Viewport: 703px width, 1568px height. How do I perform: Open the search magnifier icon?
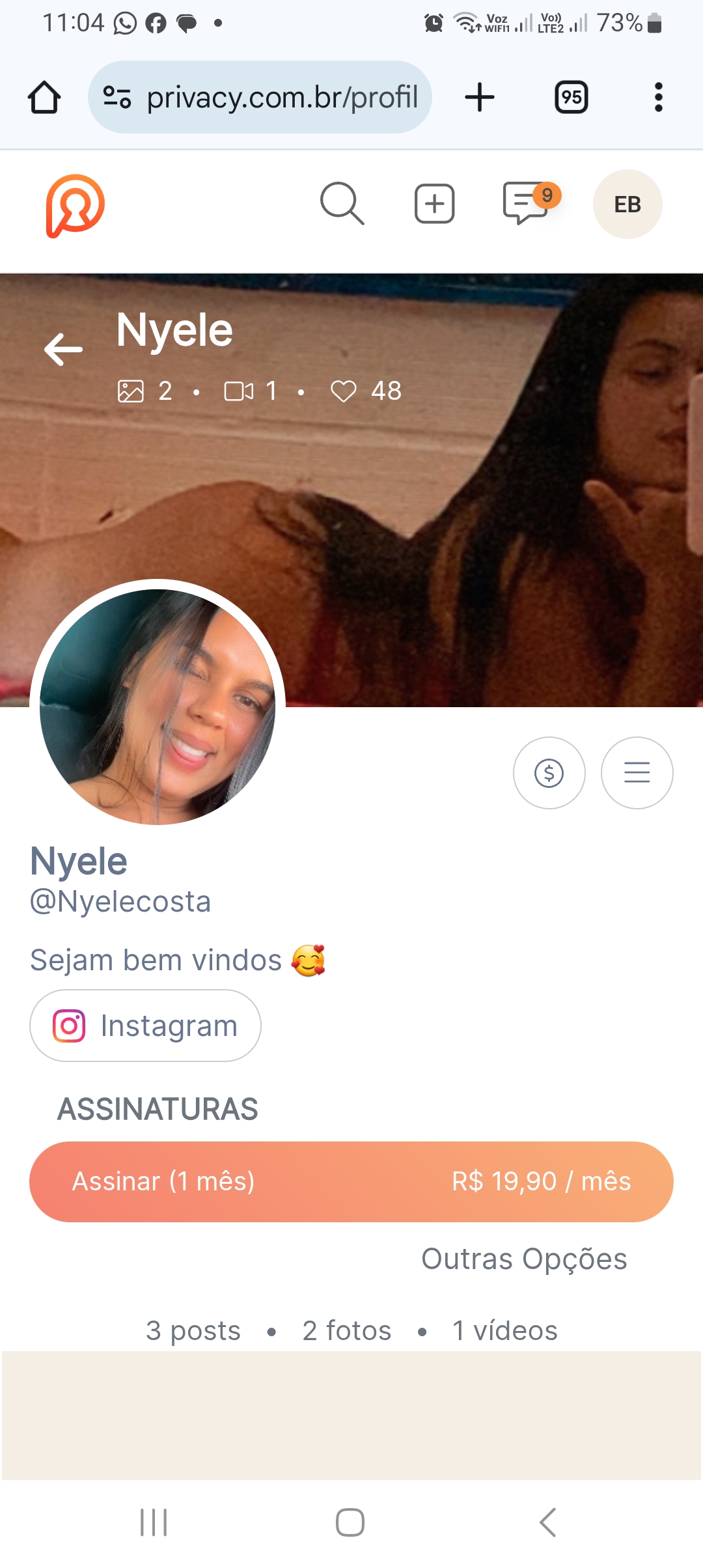[342, 204]
